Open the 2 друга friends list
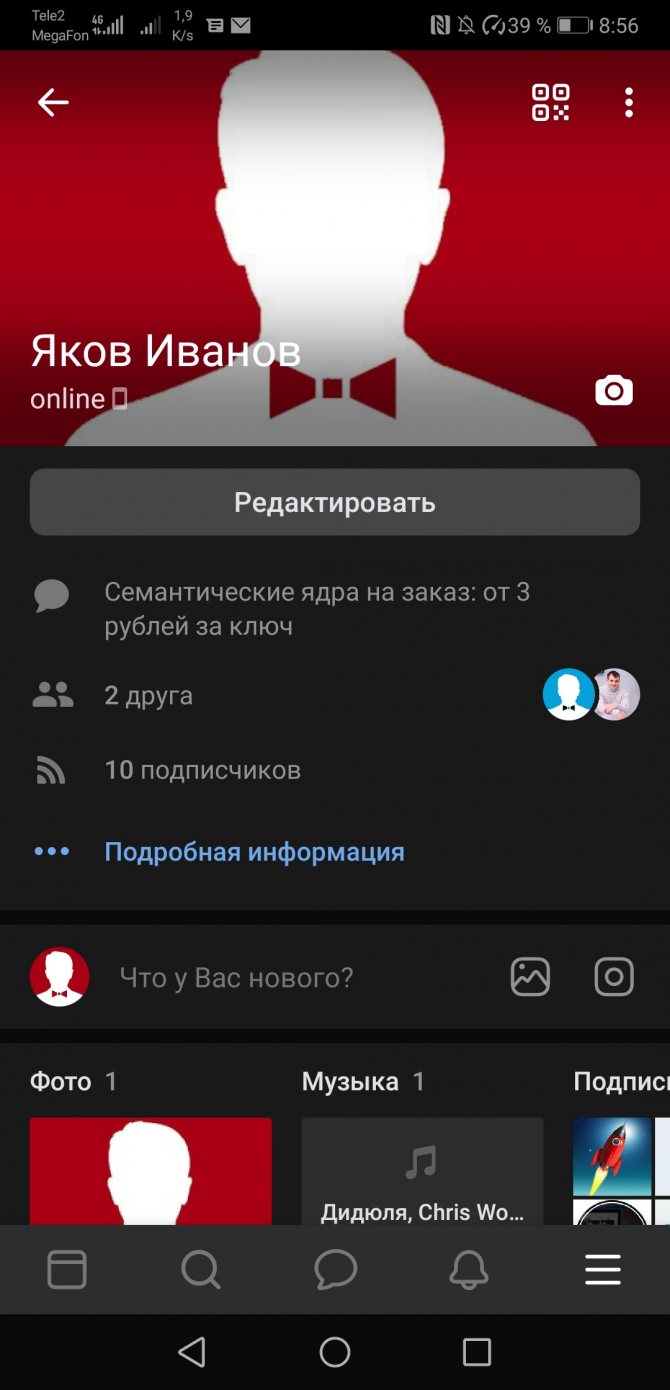 [x=335, y=695]
